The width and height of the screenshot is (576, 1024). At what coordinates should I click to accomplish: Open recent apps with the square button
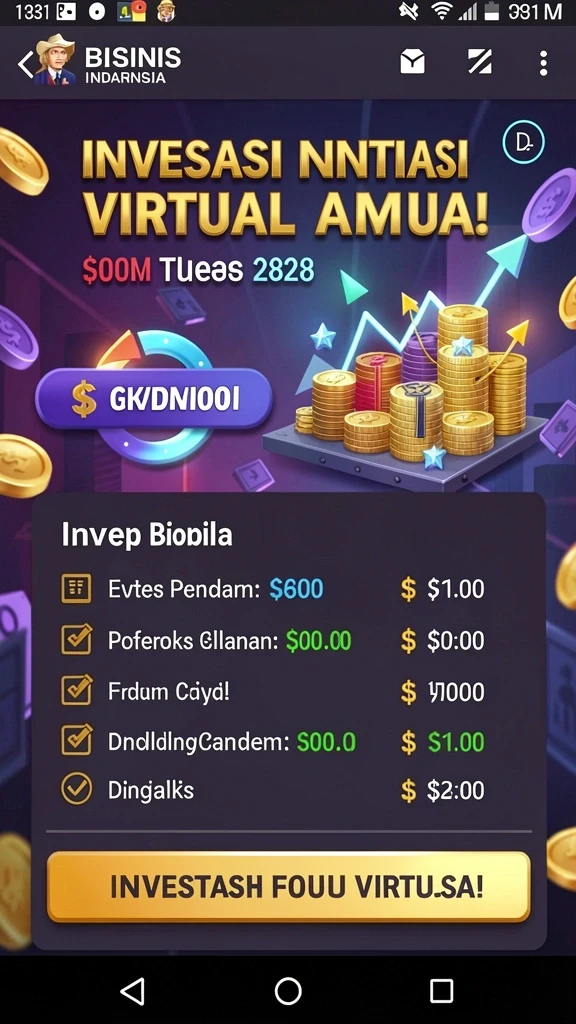click(x=441, y=991)
